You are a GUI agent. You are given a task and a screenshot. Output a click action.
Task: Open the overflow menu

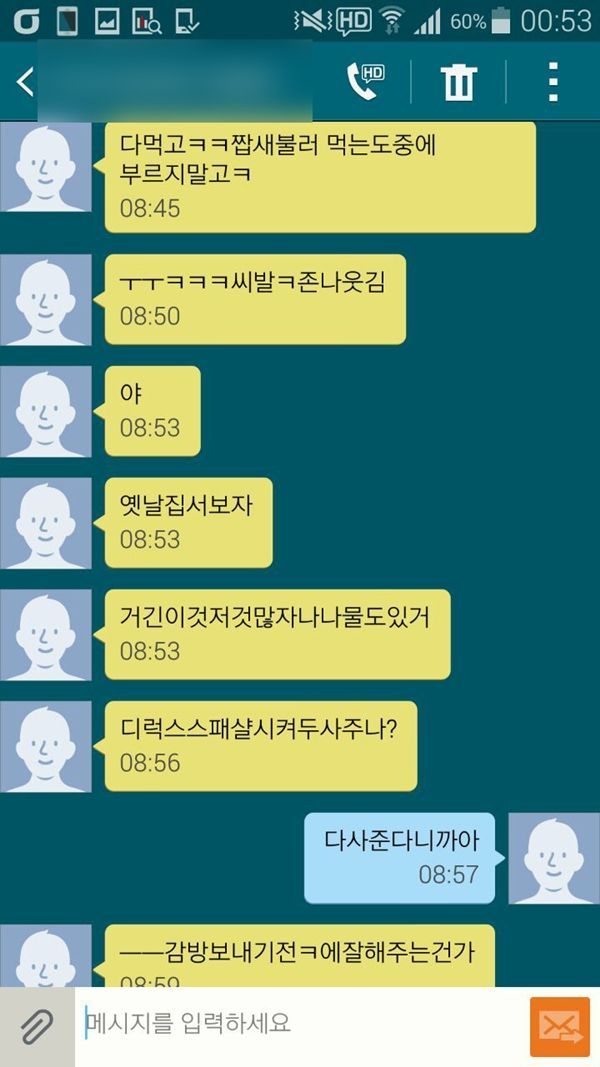point(552,82)
